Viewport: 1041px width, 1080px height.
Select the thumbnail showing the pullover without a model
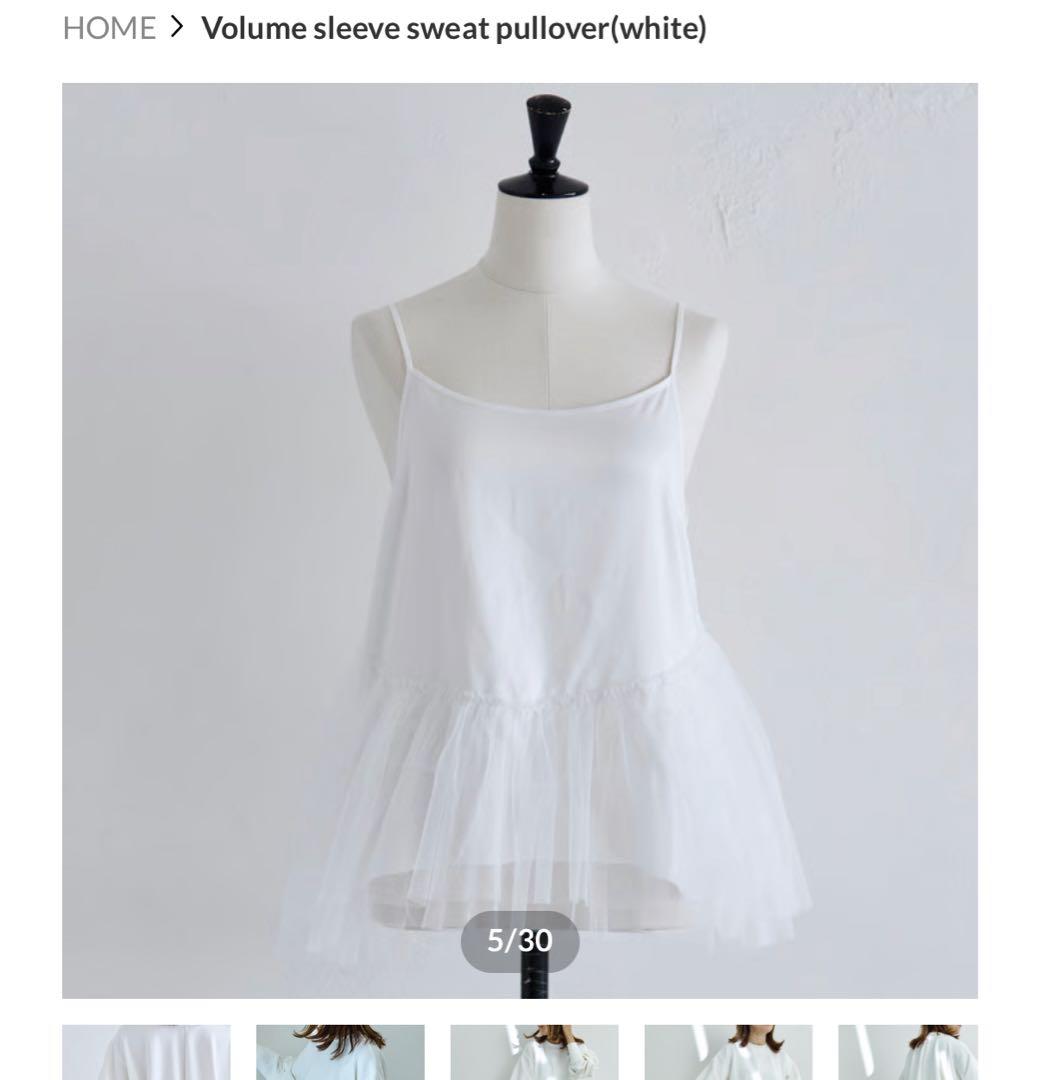(146, 1052)
